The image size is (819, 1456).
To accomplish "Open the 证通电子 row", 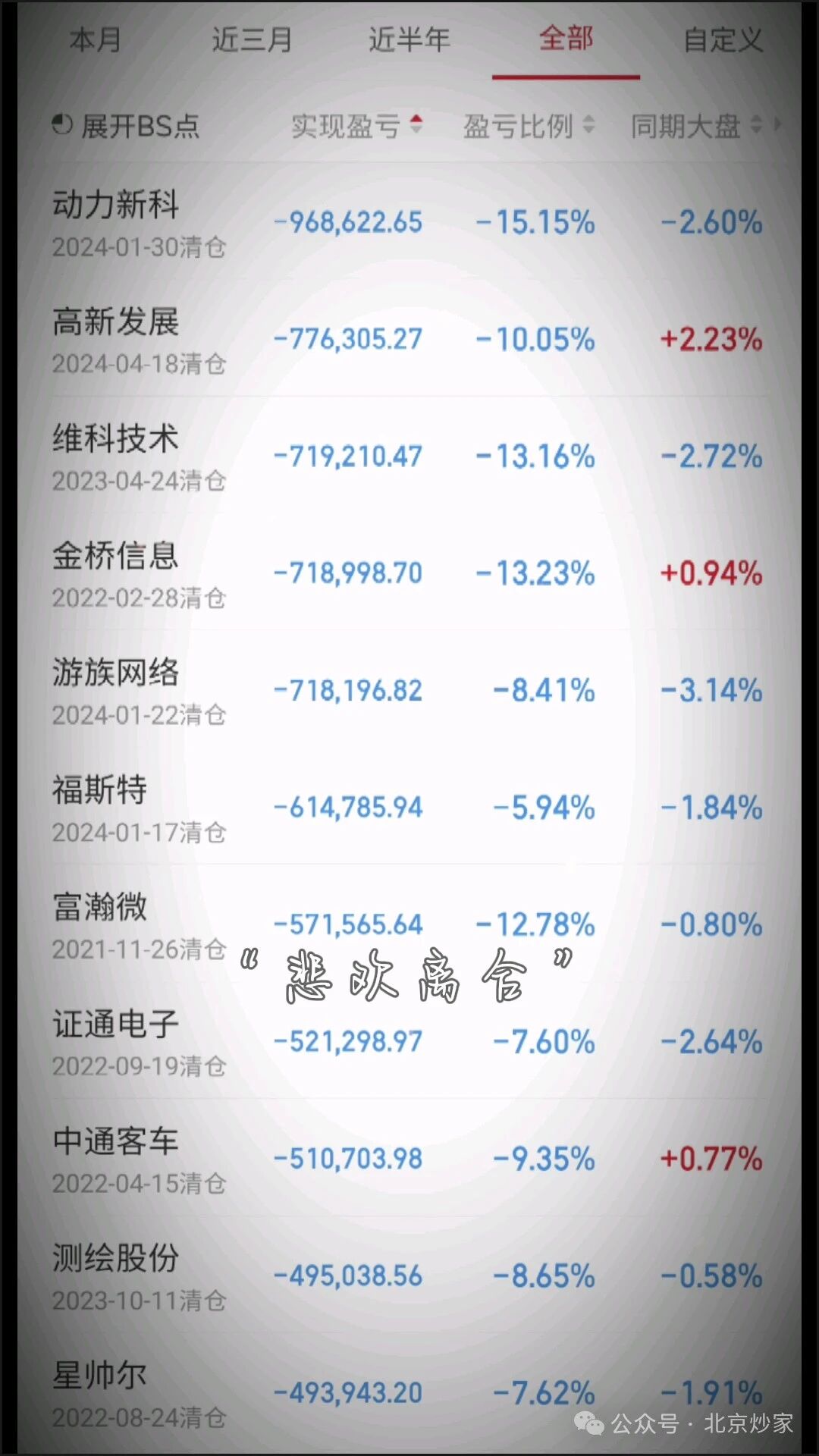I will click(x=409, y=1040).
